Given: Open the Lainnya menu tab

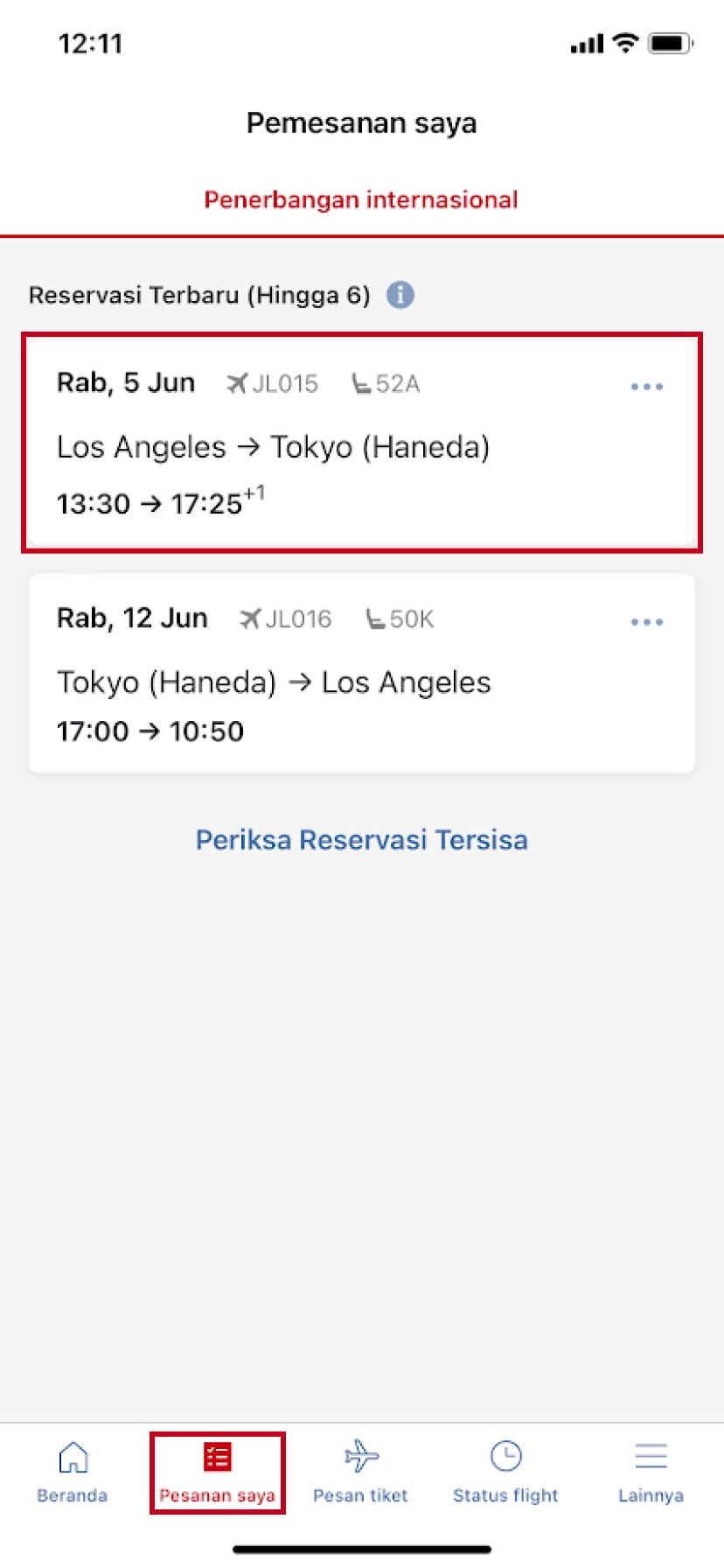Looking at the screenshot, I should (651, 1473).
